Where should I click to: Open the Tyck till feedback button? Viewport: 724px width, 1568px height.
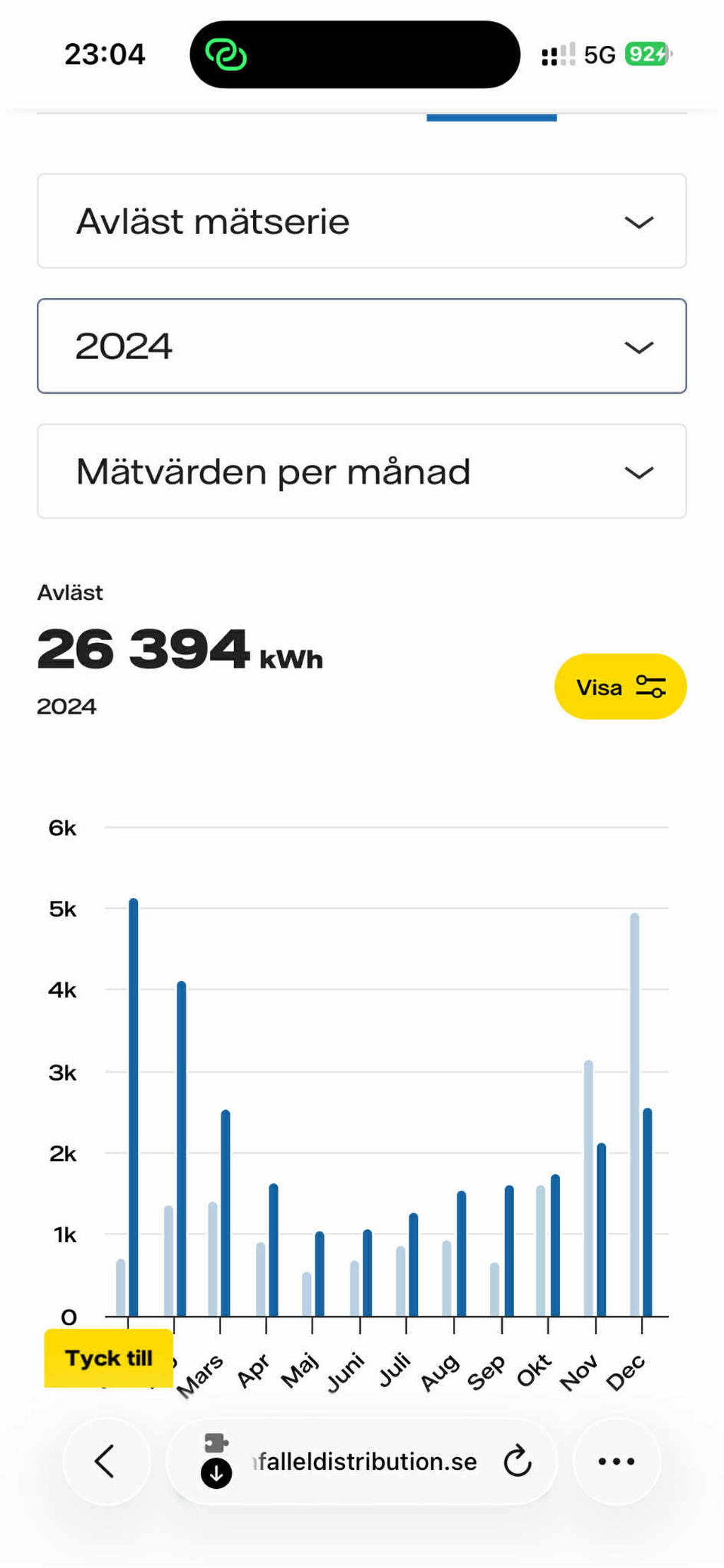click(109, 1357)
